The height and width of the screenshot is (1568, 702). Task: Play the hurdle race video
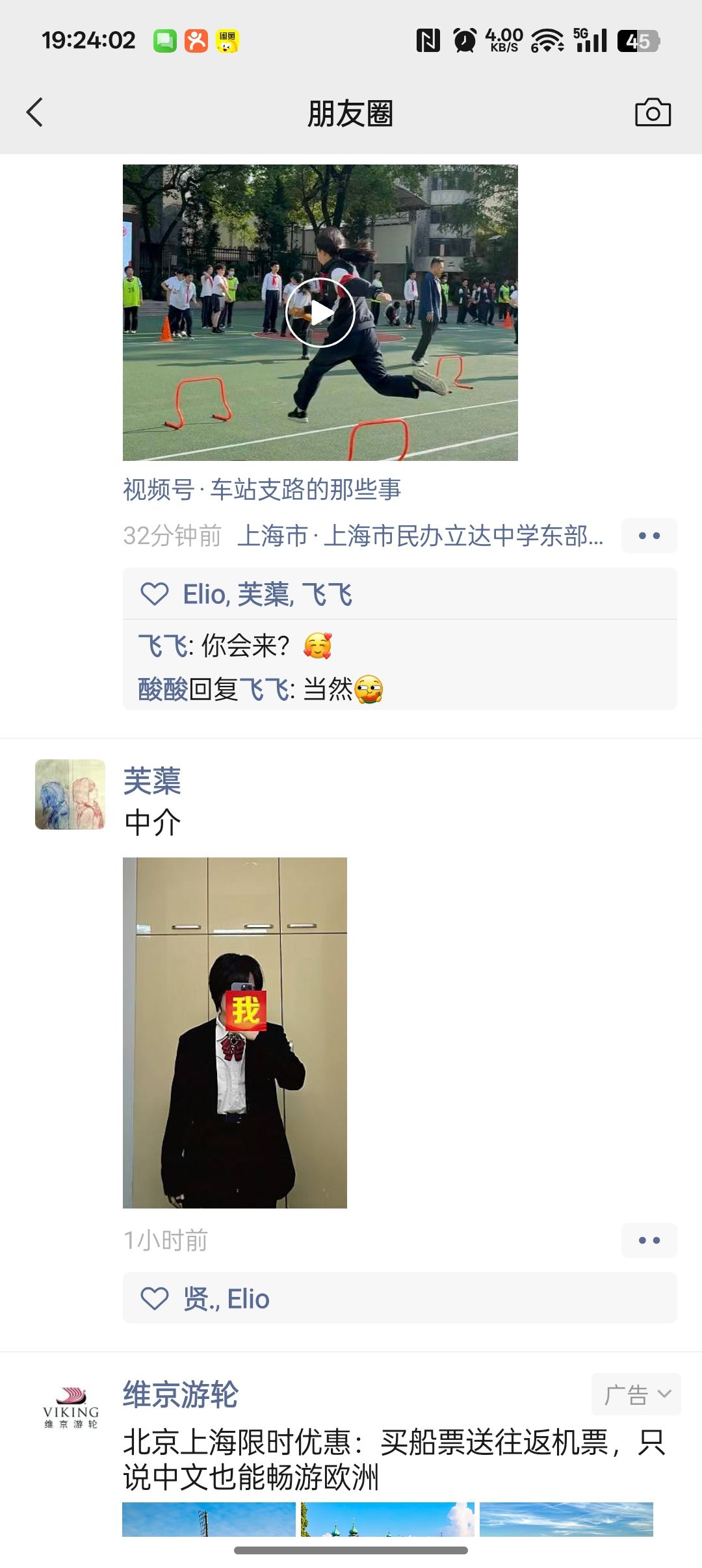click(x=320, y=313)
